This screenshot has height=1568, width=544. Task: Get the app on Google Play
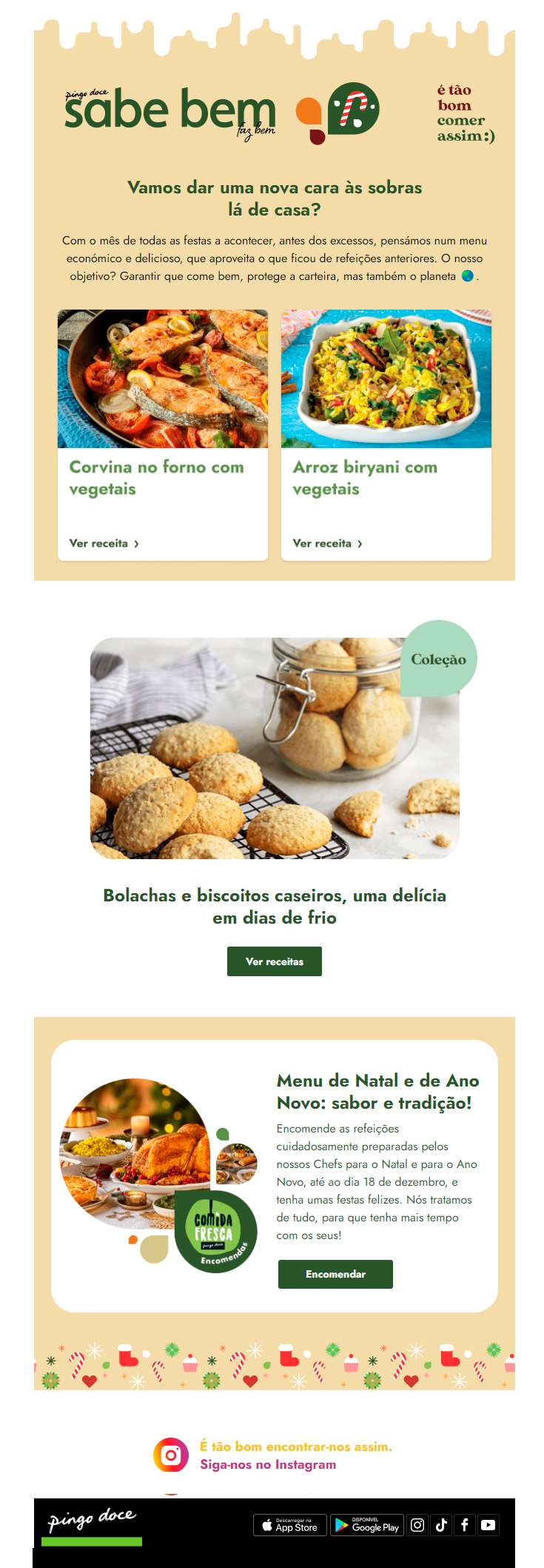(x=367, y=1525)
